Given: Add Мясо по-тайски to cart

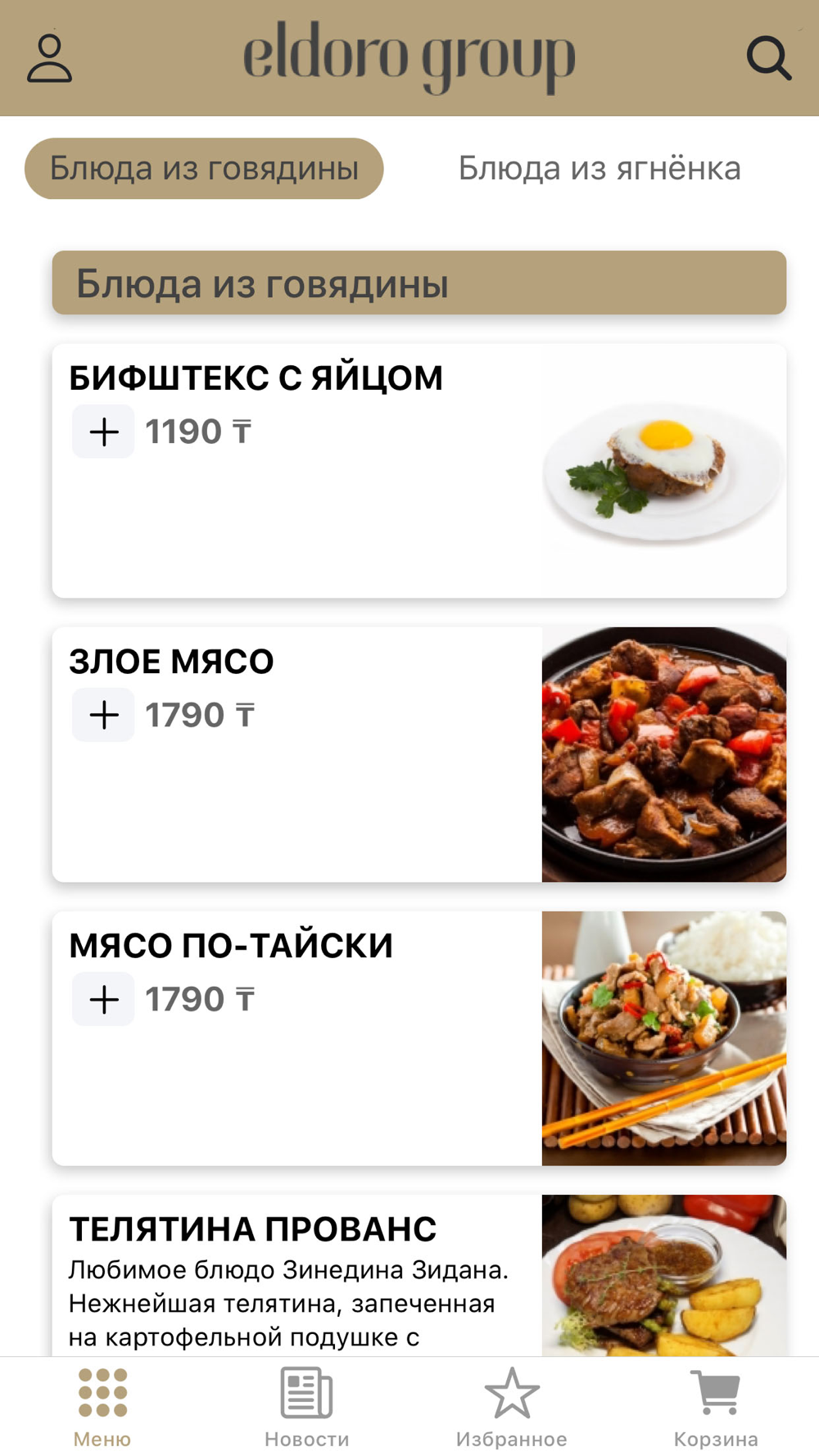Looking at the screenshot, I should (103, 999).
